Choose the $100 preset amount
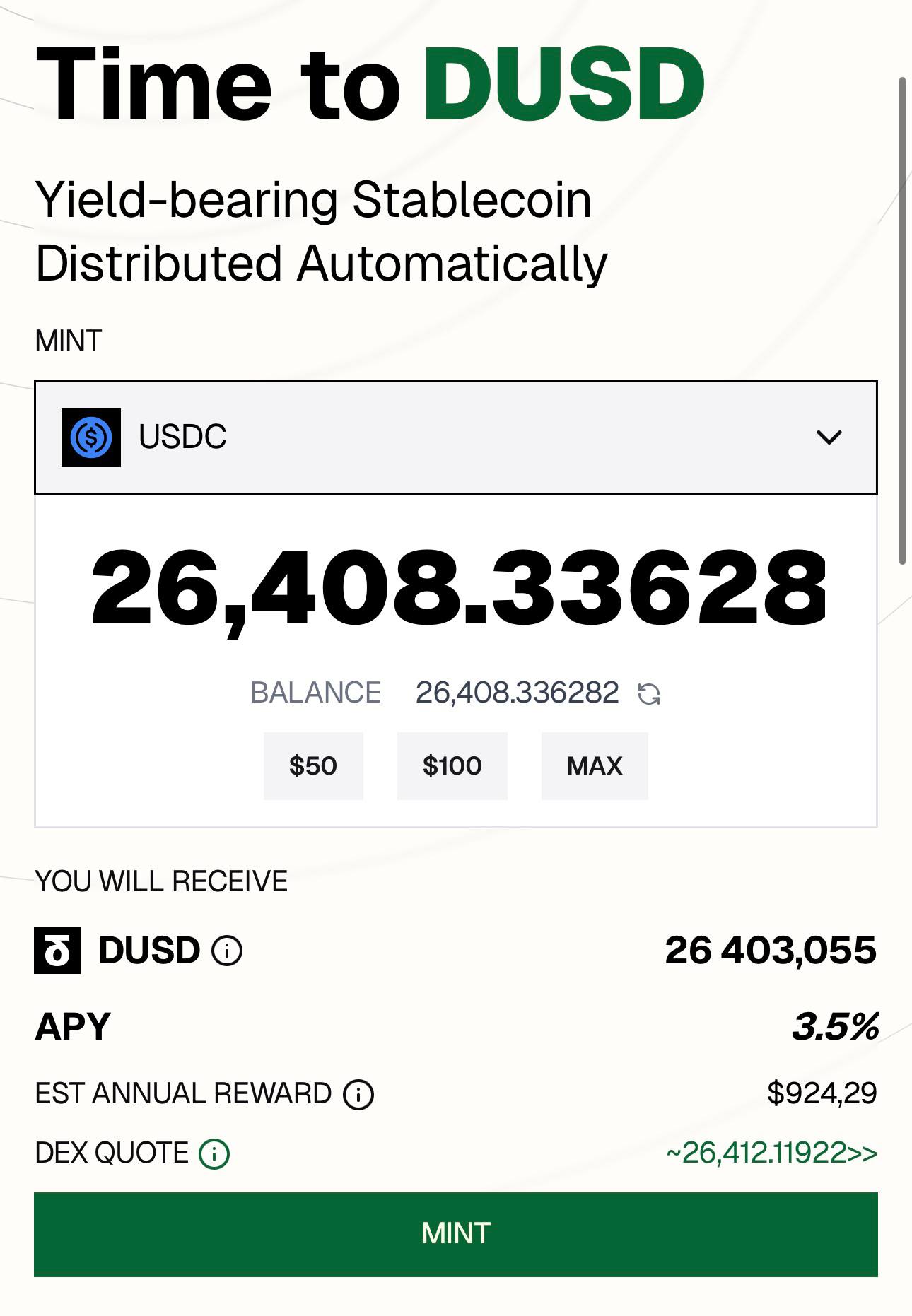The width and height of the screenshot is (912, 1316). click(452, 765)
